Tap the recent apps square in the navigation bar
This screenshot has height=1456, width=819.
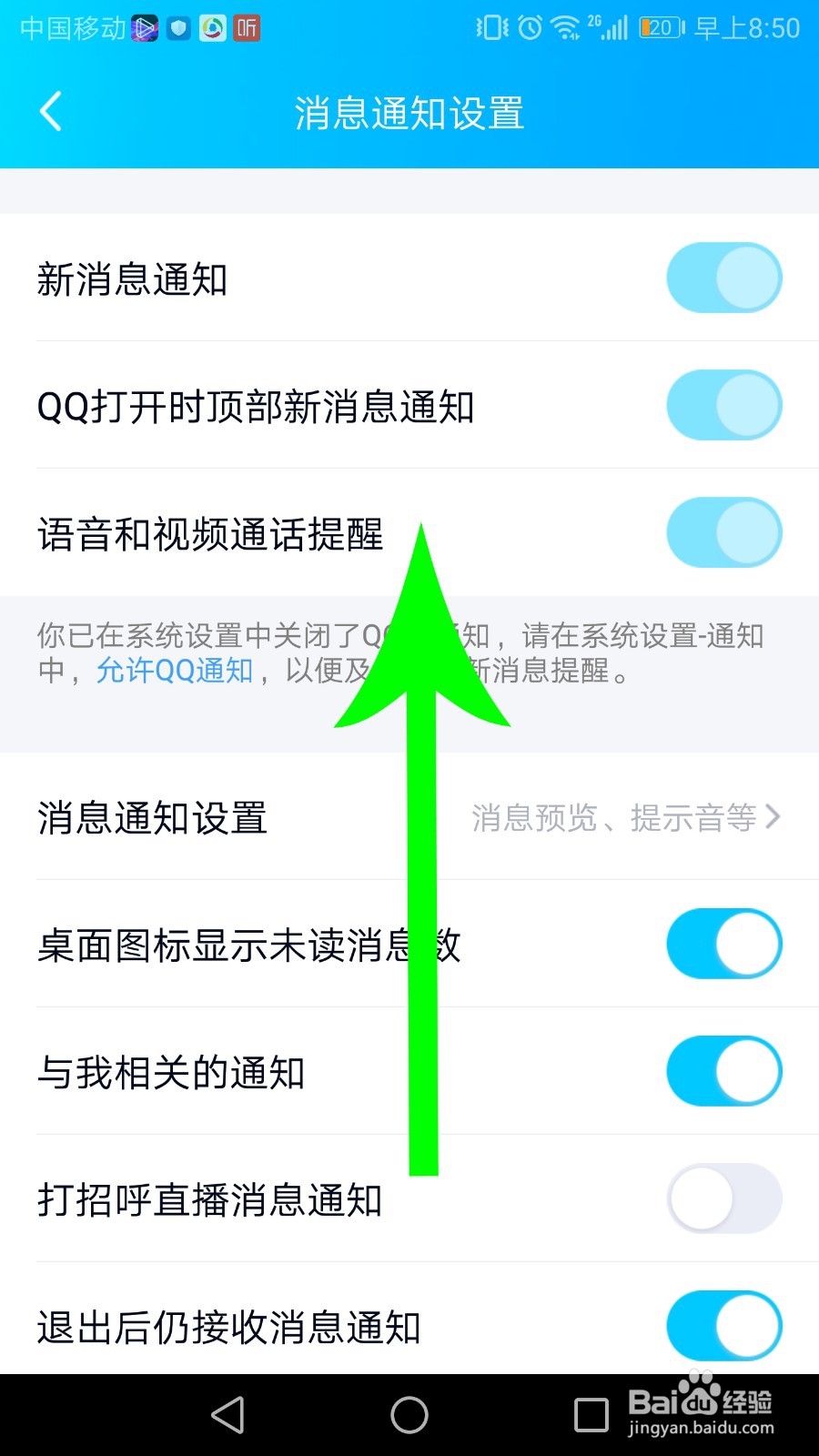[591, 1415]
